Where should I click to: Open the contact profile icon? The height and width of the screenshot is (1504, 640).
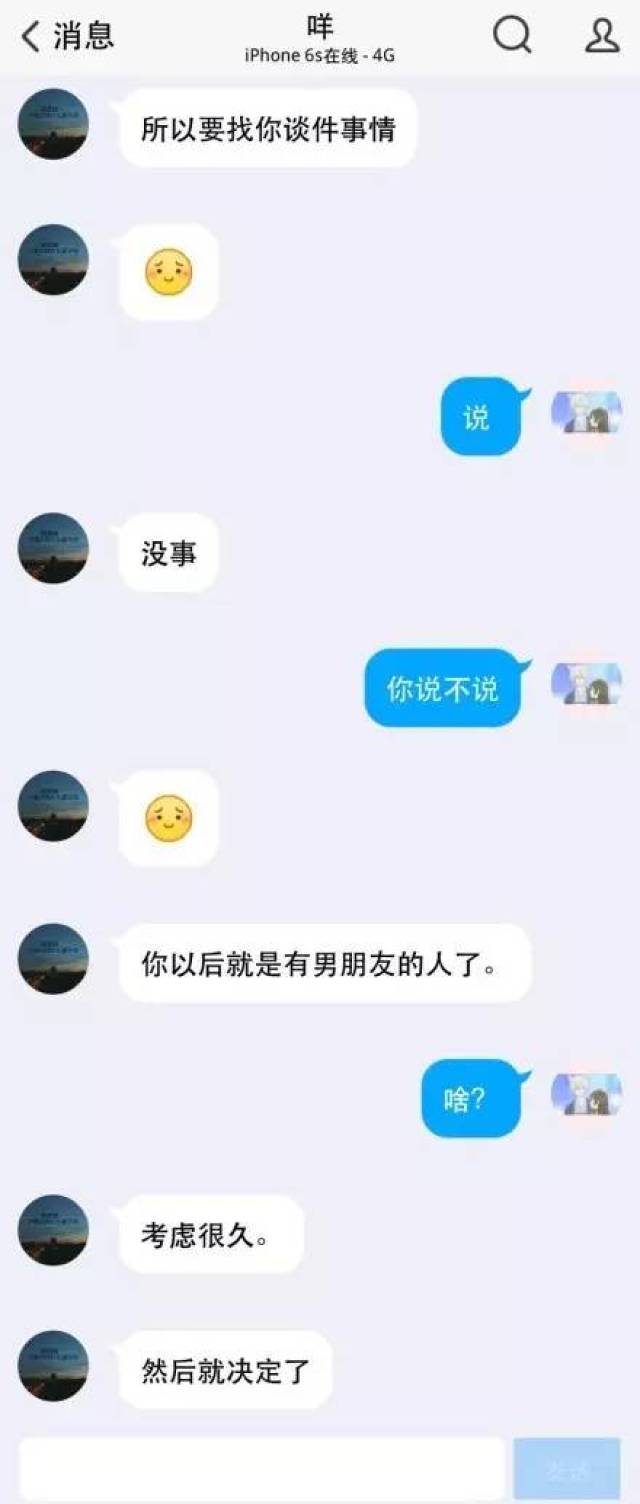click(602, 35)
